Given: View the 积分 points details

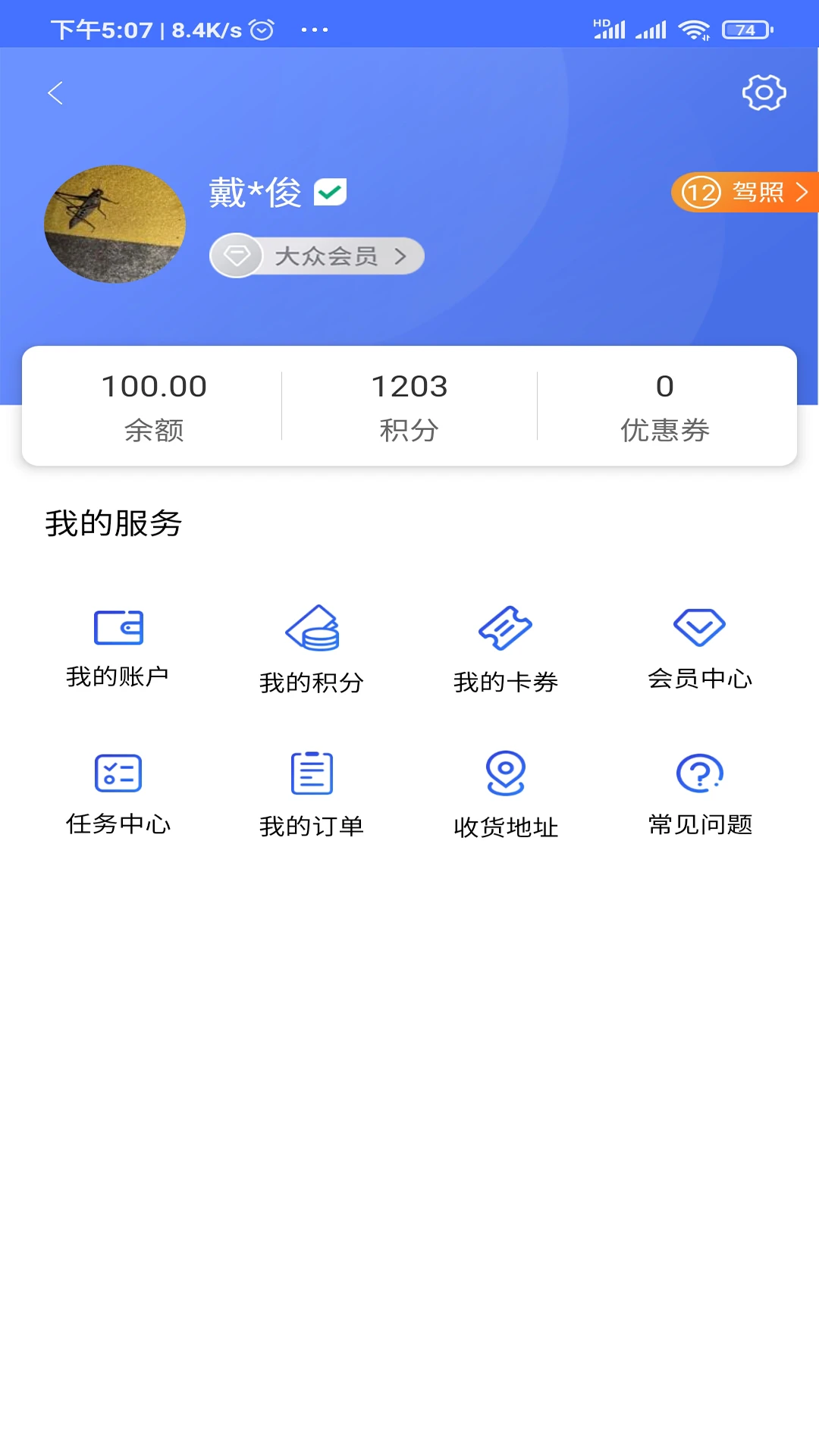Looking at the screenshot, I should point(409,406).
